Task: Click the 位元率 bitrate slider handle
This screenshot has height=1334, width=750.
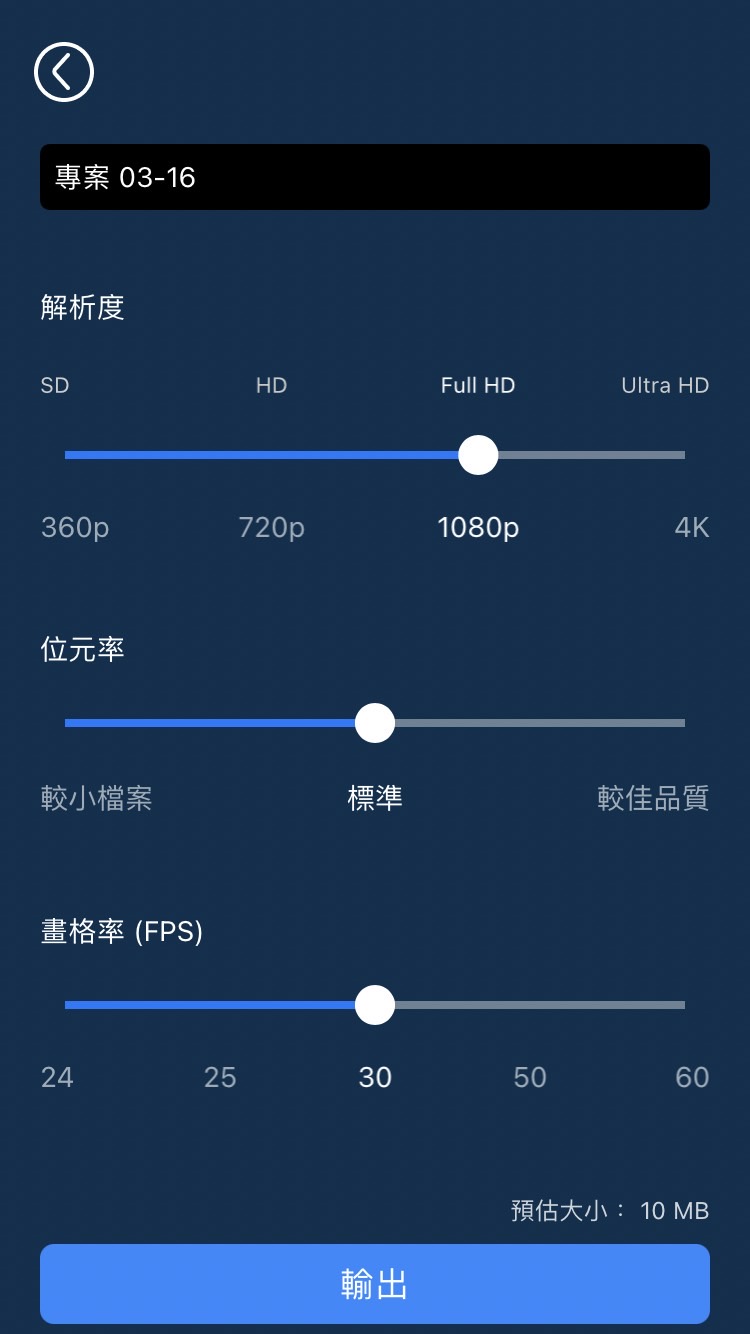Action: click(x=374, y=722)
